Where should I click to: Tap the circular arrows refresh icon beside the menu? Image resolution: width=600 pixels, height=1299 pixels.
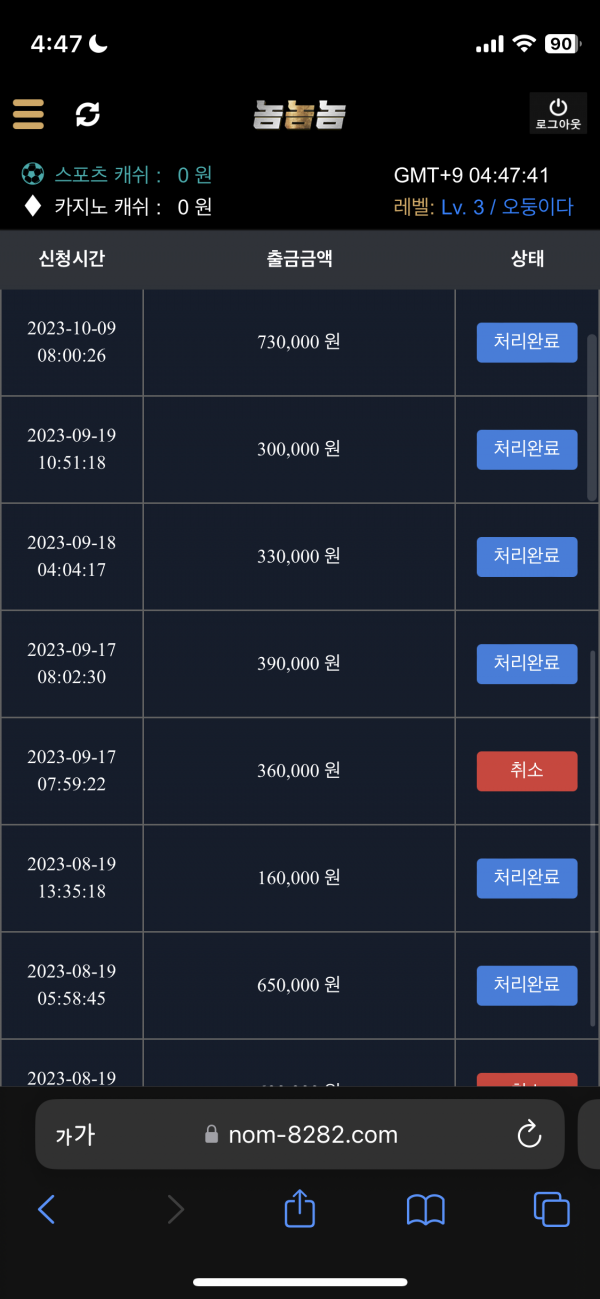(88, 114)
